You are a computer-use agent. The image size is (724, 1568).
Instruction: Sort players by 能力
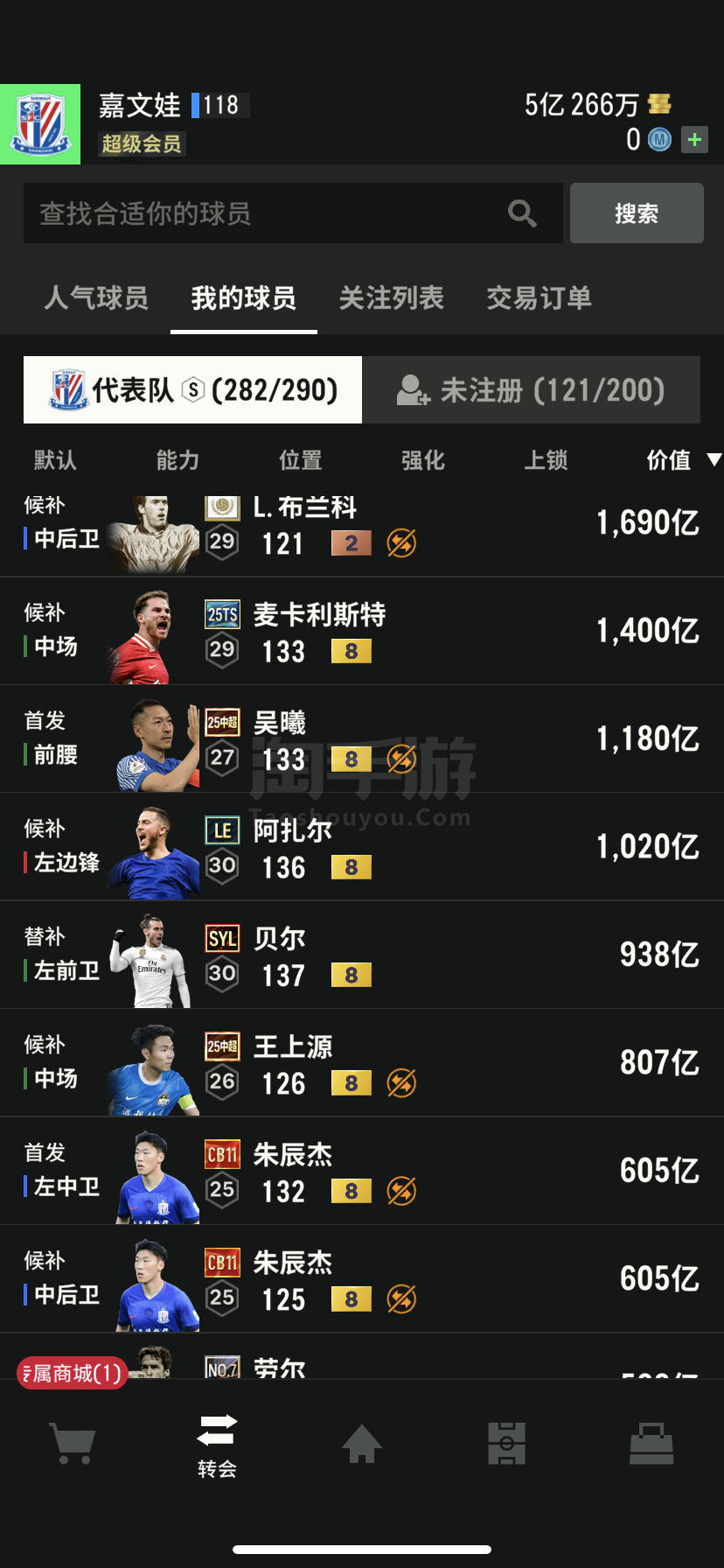pos(178,460)
